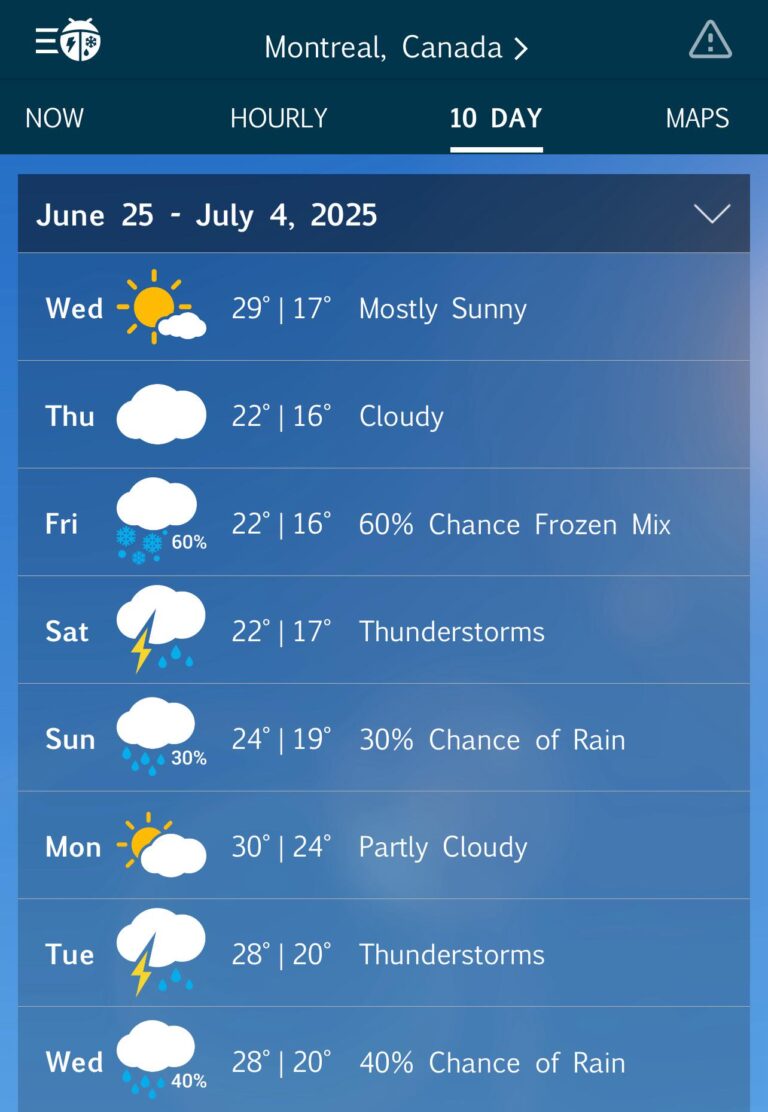
Task: View Tuesday's Thunderstorms forecast
Action: (384, 954)
